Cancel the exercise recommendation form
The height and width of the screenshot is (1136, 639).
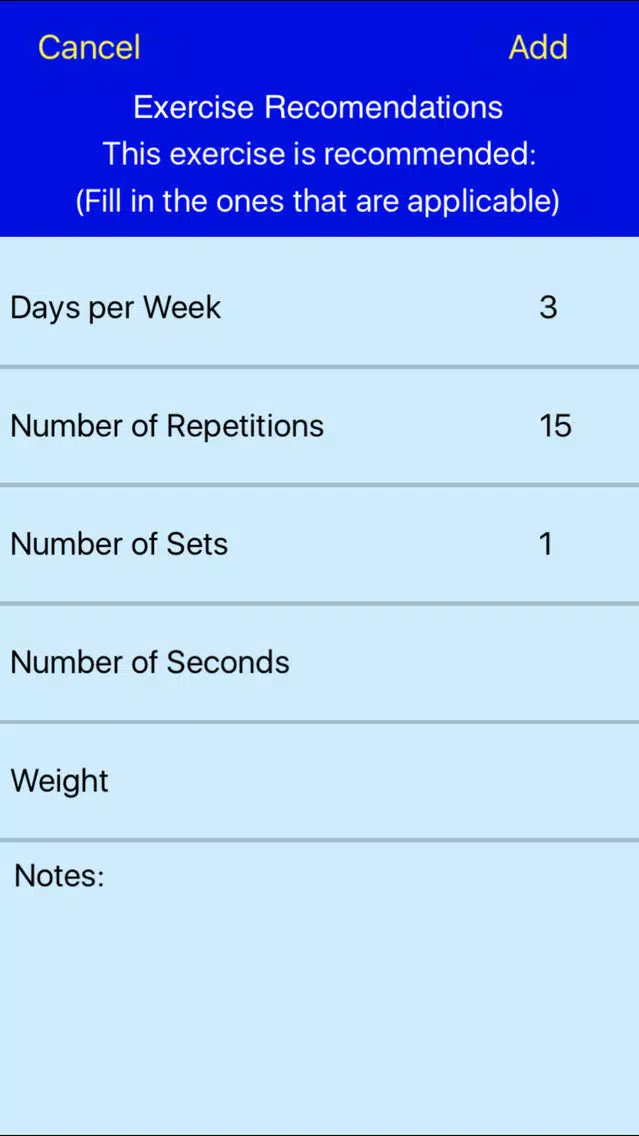88,48
